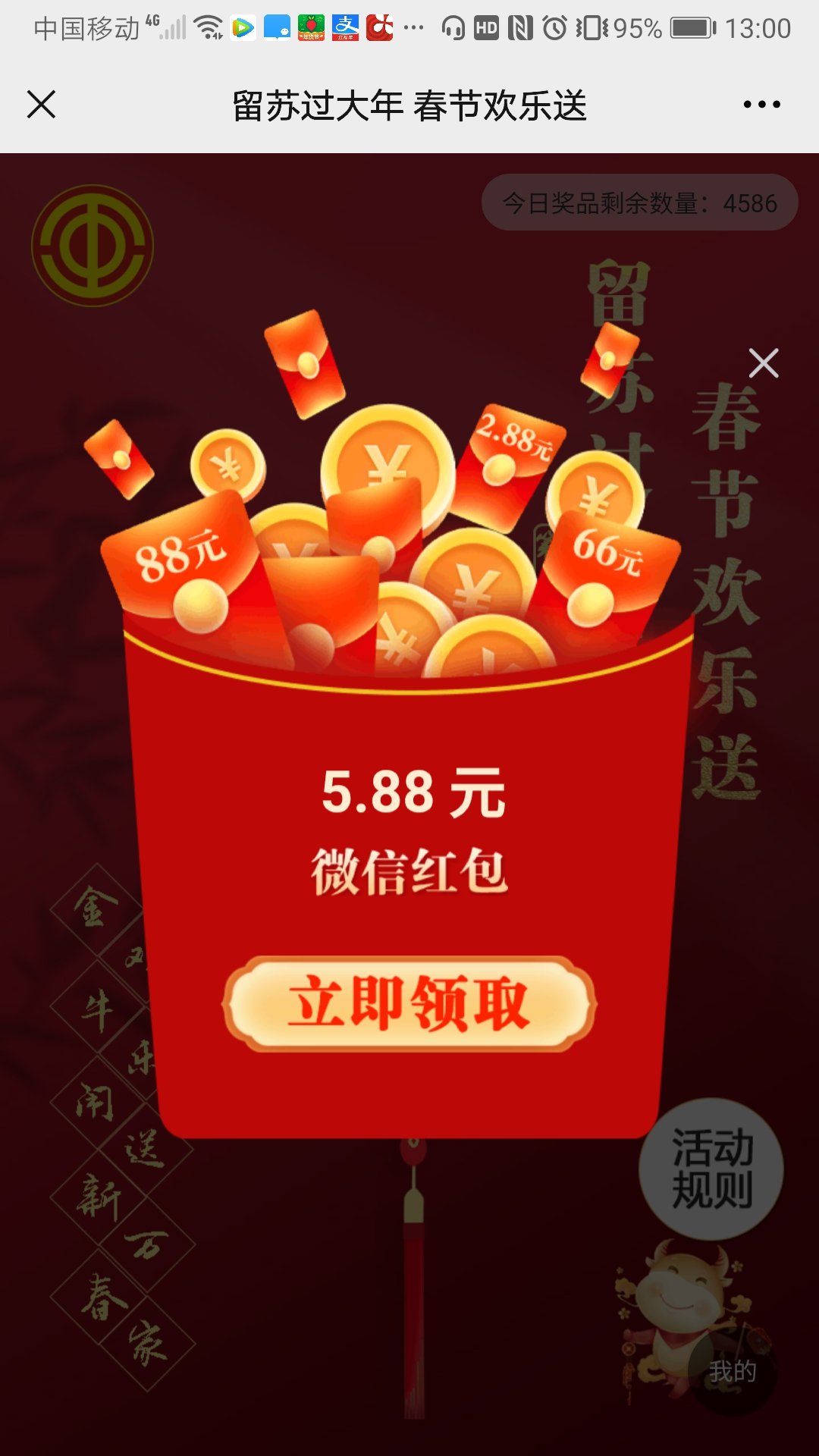Open the 我的 page

pos(732,1371)
